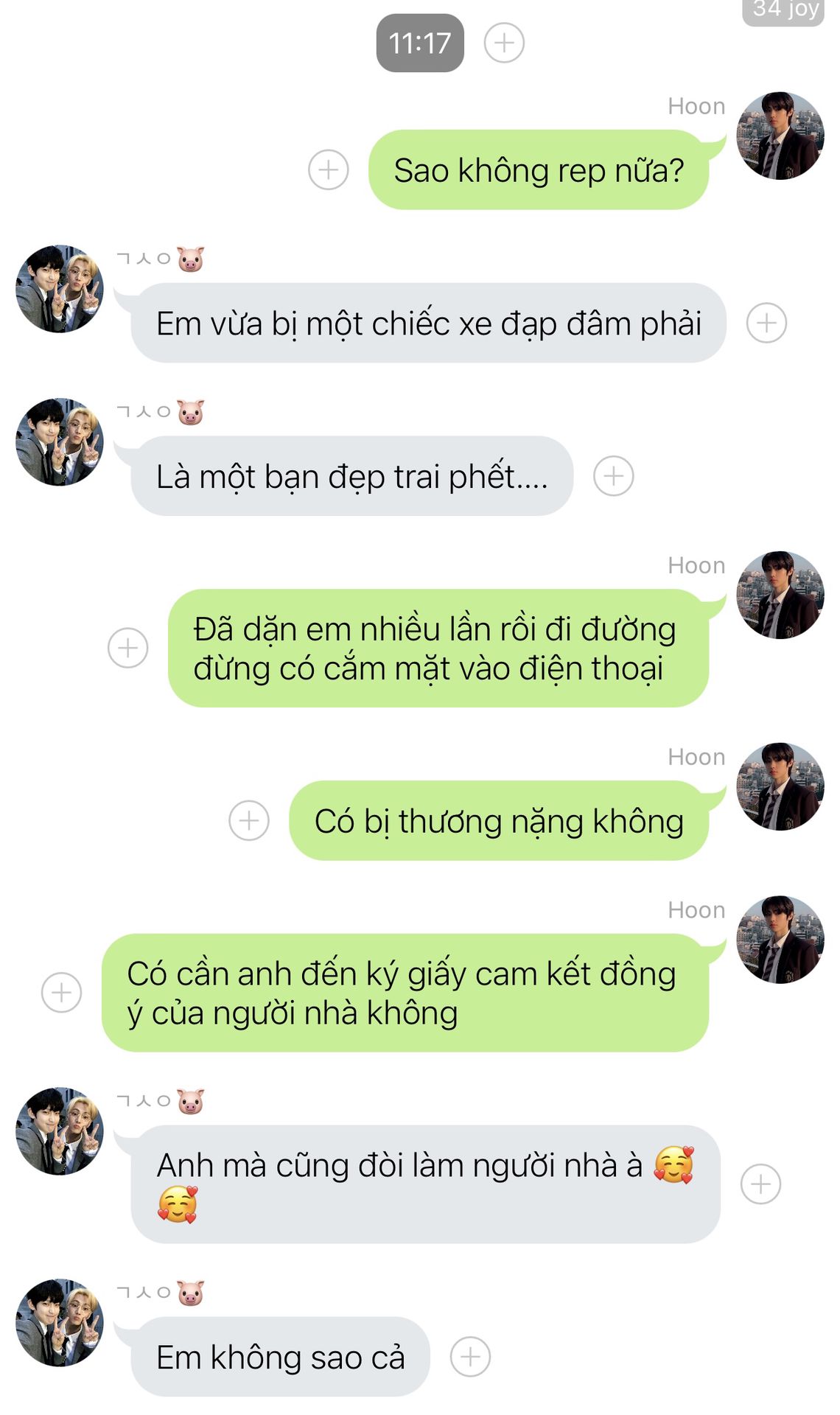Tap the 11:17 timestamp chip
This screenshot has width=840, height=1415.
(420, 43)
